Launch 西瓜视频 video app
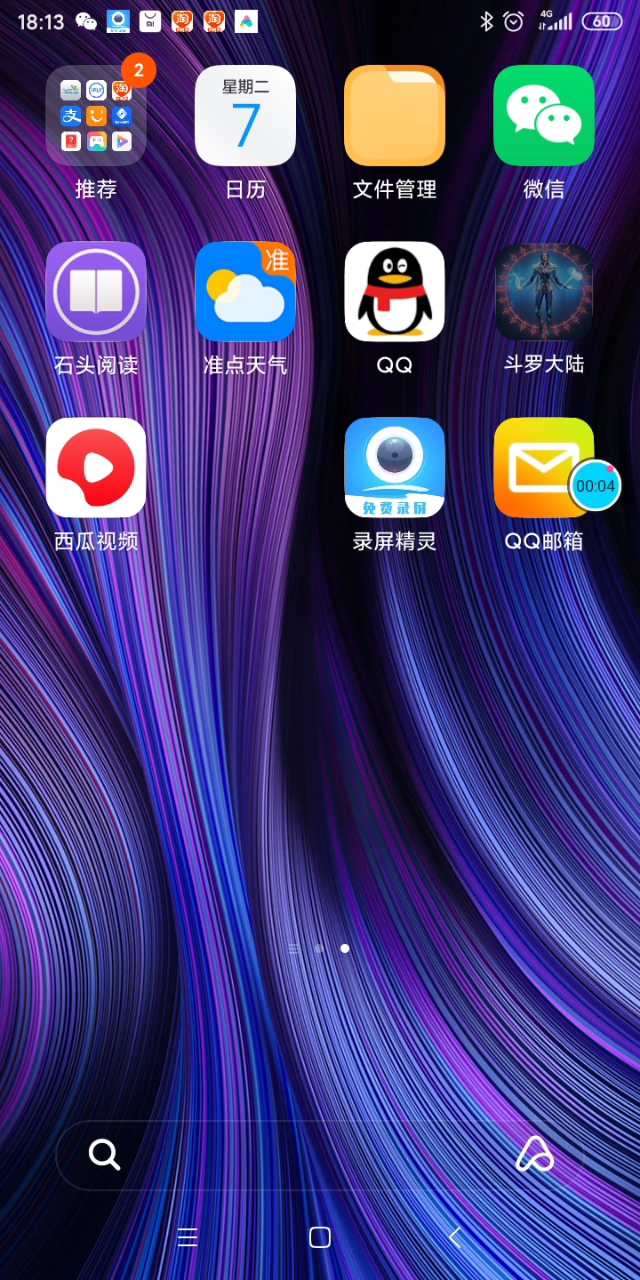The image size is (640, 1280). coord(96,468)
